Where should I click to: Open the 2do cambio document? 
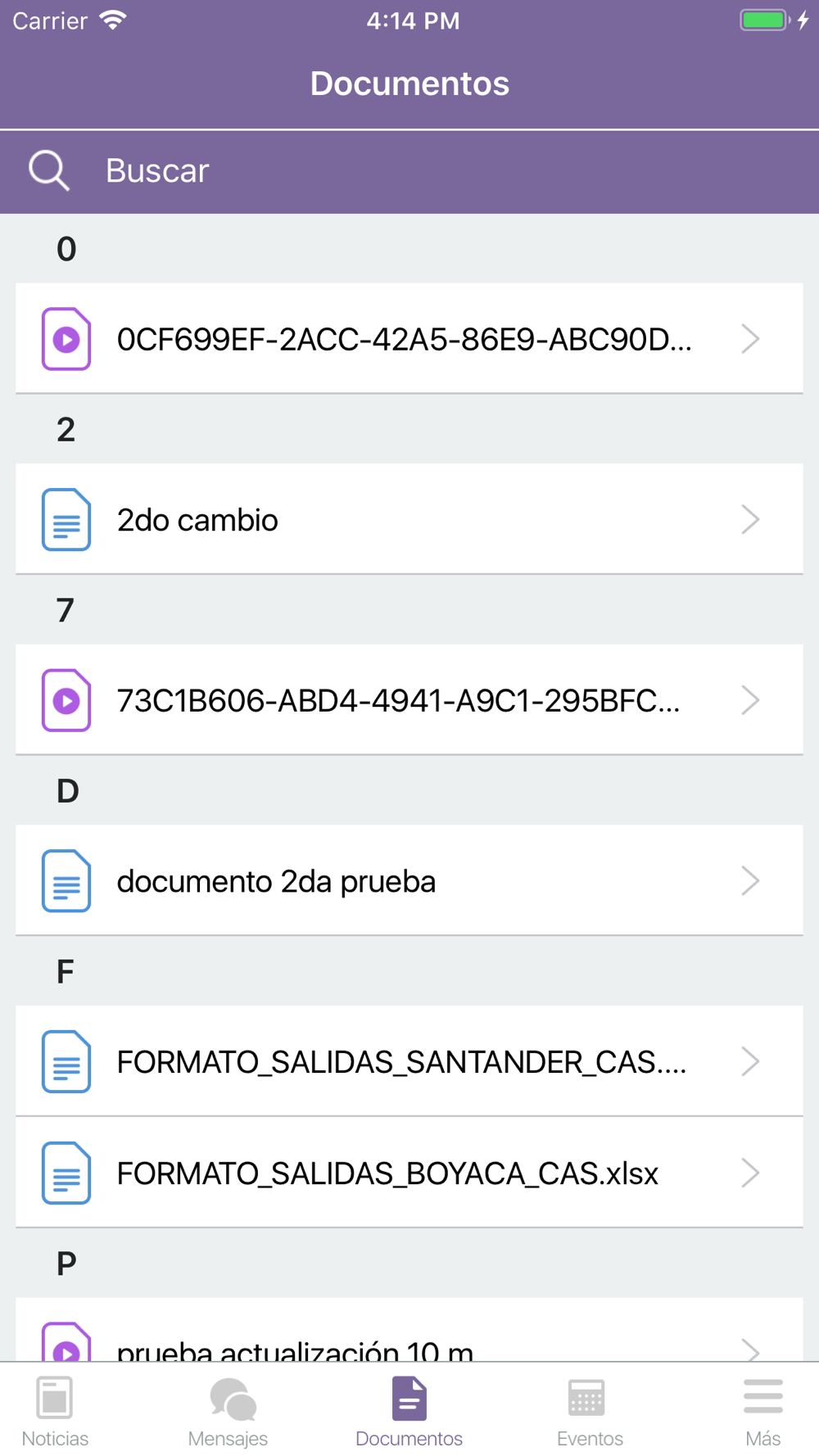(409, 519)
